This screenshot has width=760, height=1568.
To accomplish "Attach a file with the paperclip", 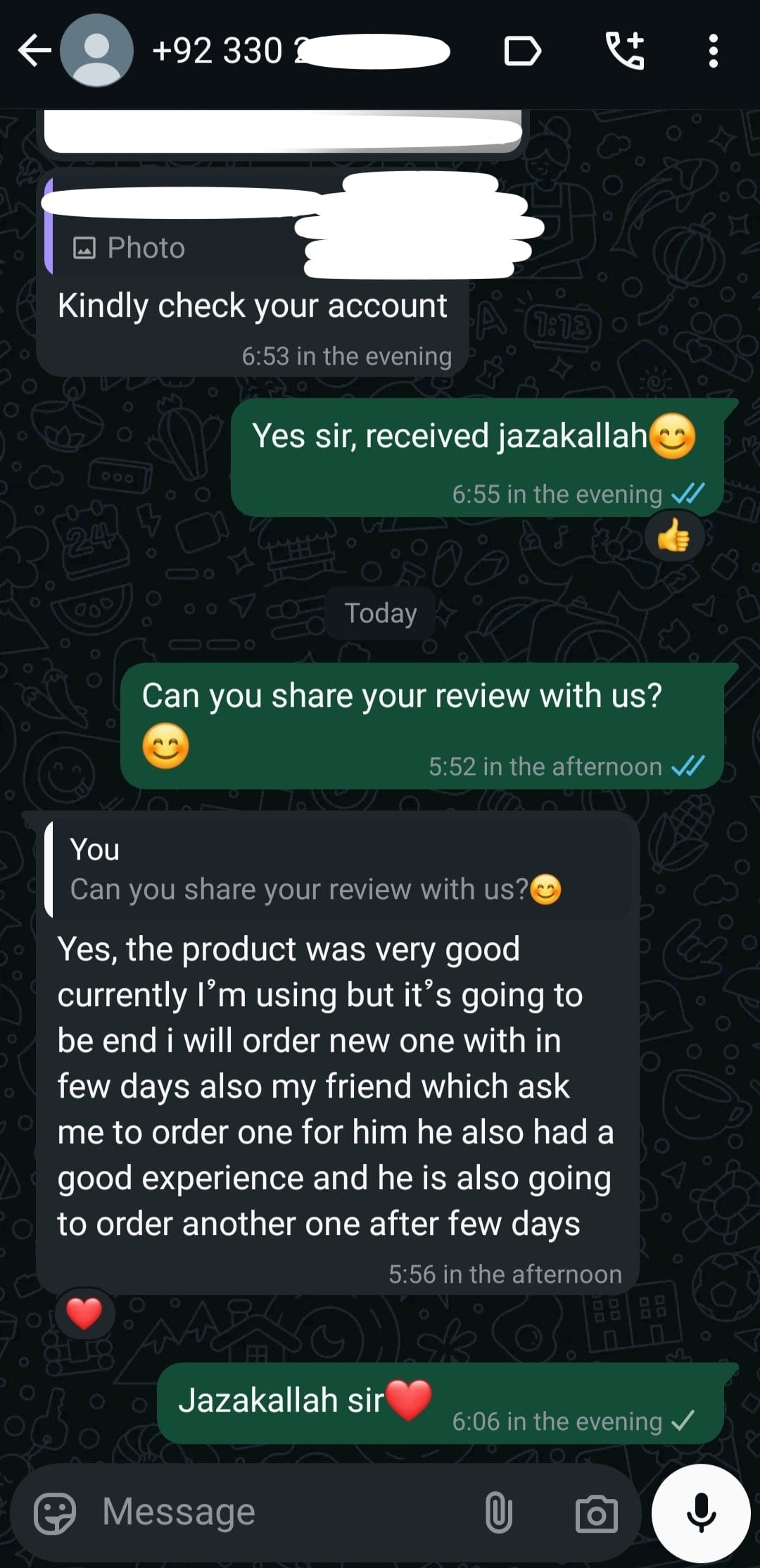I will coord(498,1512).
